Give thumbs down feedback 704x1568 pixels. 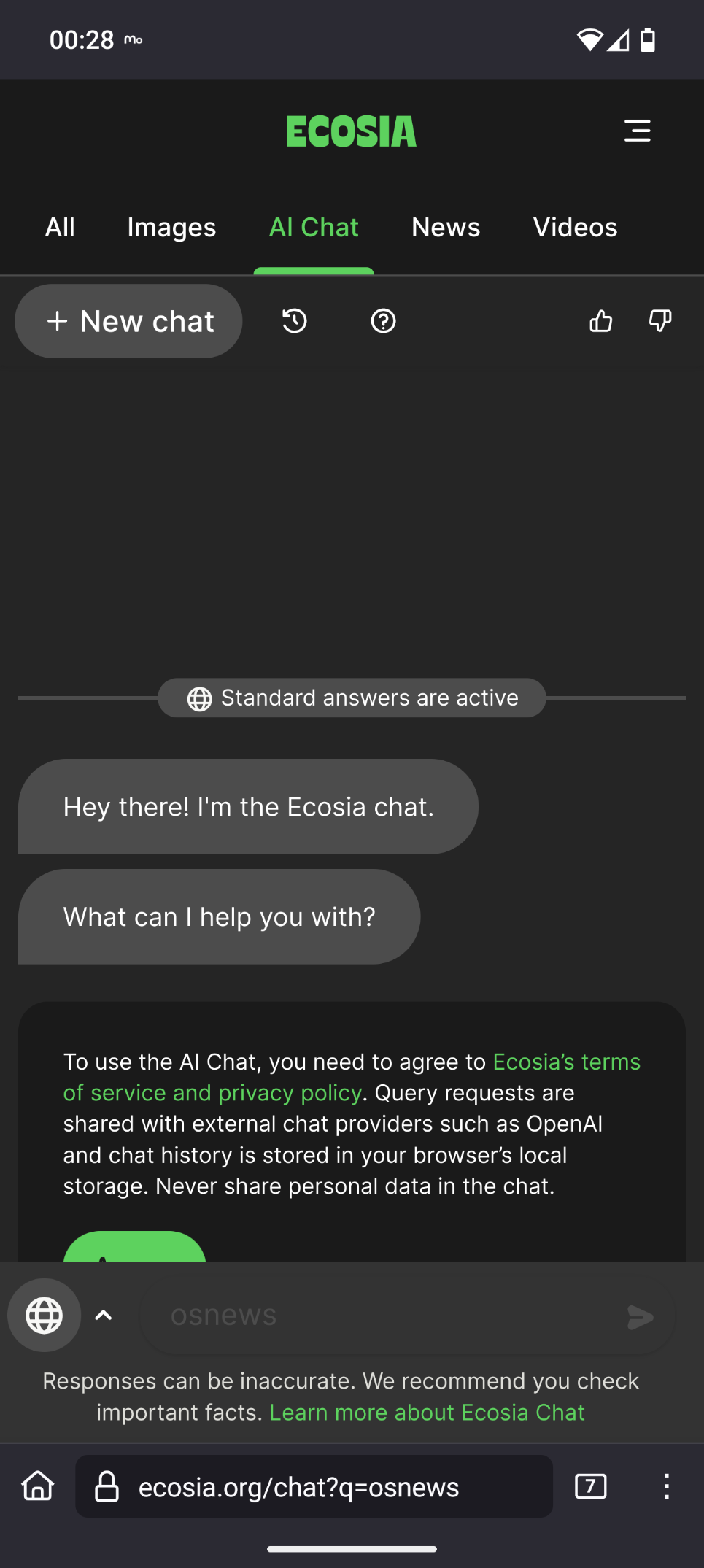[660, 321]
